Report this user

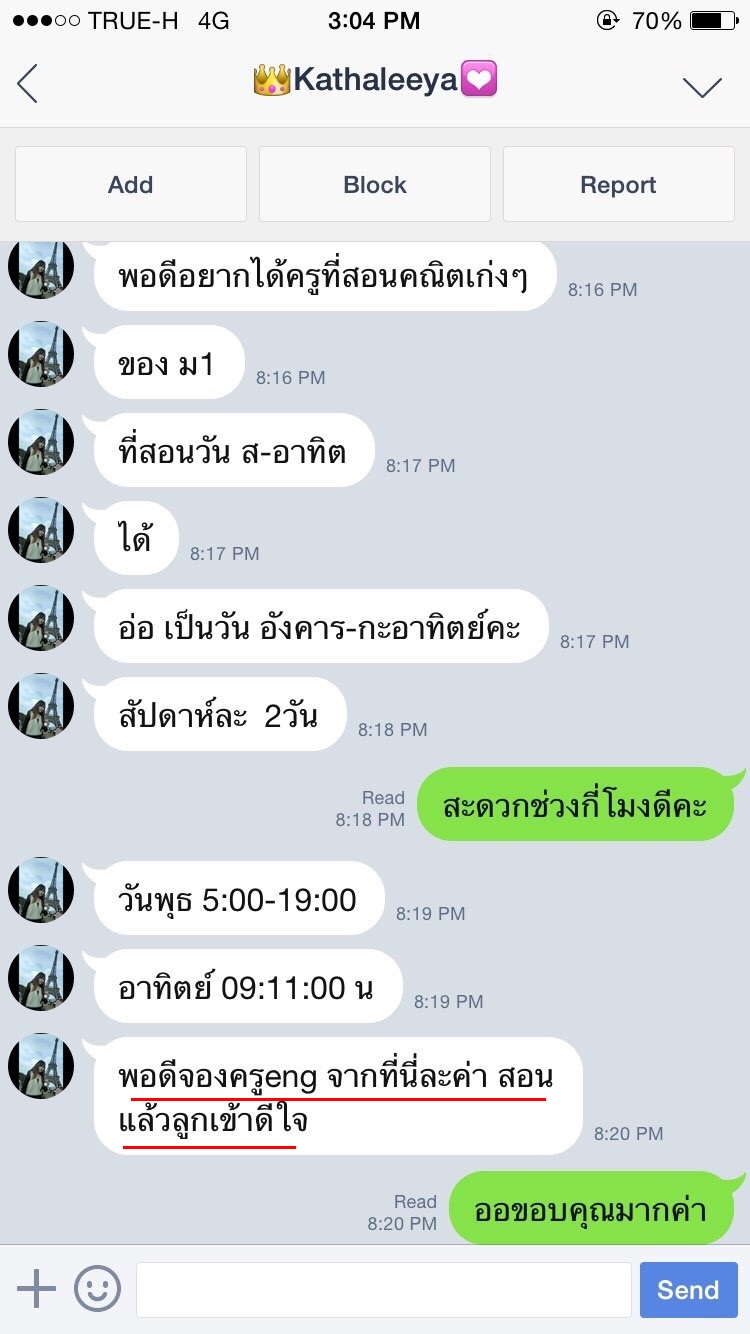tap(618, 185)
